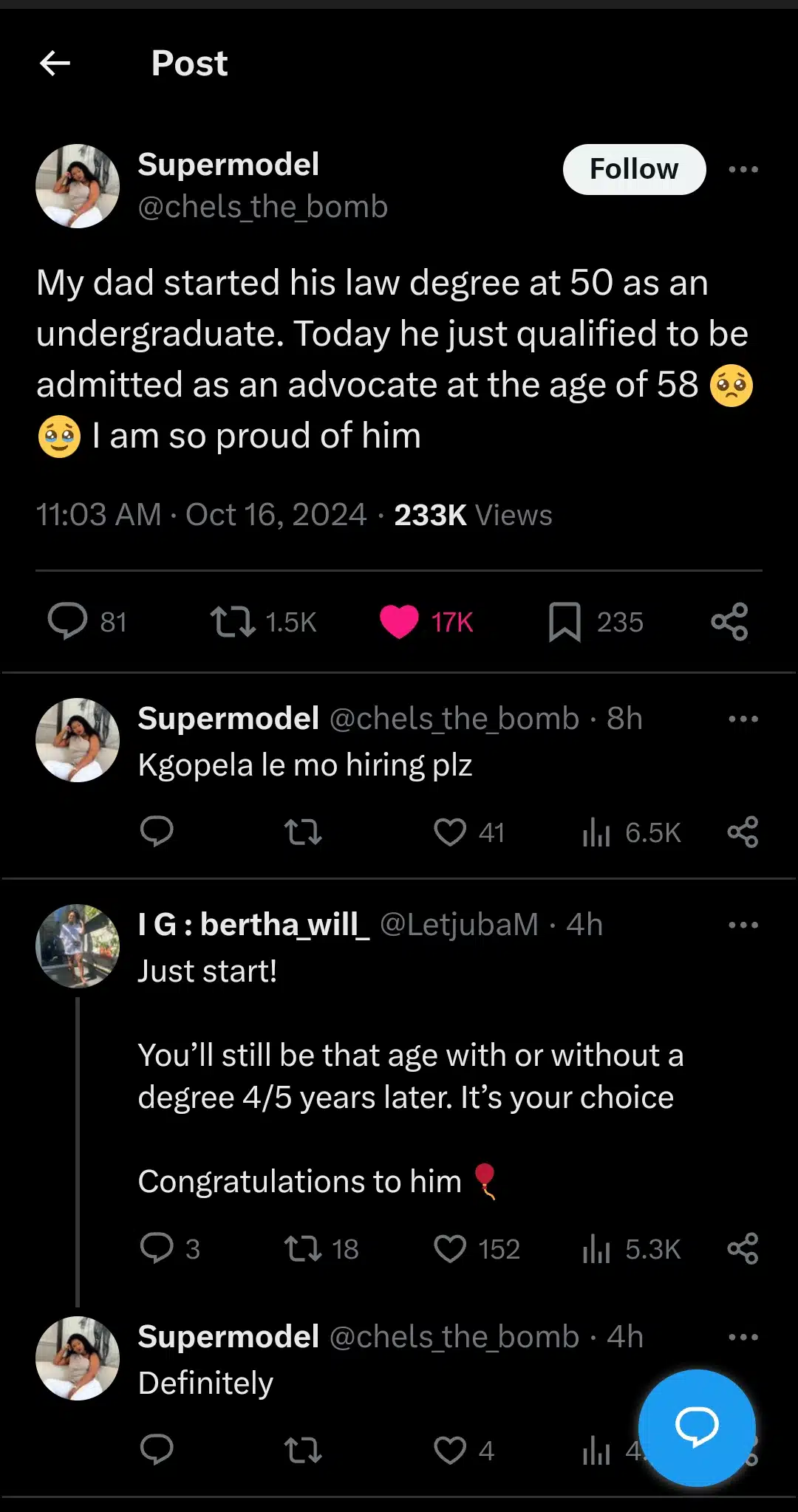Comment on bertha_will_'s "Just start!" reply
Screen dimensions: 798x1512
coord(157,1249)
